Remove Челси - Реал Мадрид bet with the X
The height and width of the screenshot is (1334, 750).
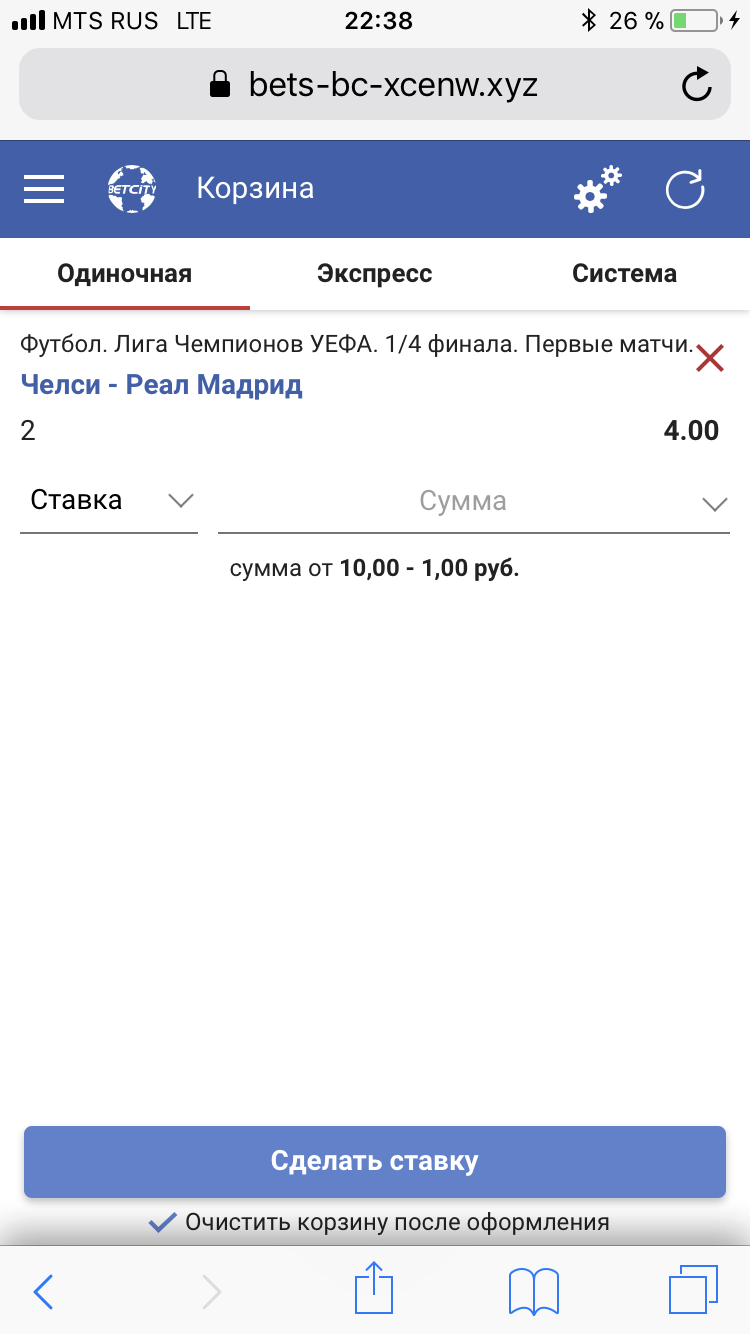(x=710, y=358)
